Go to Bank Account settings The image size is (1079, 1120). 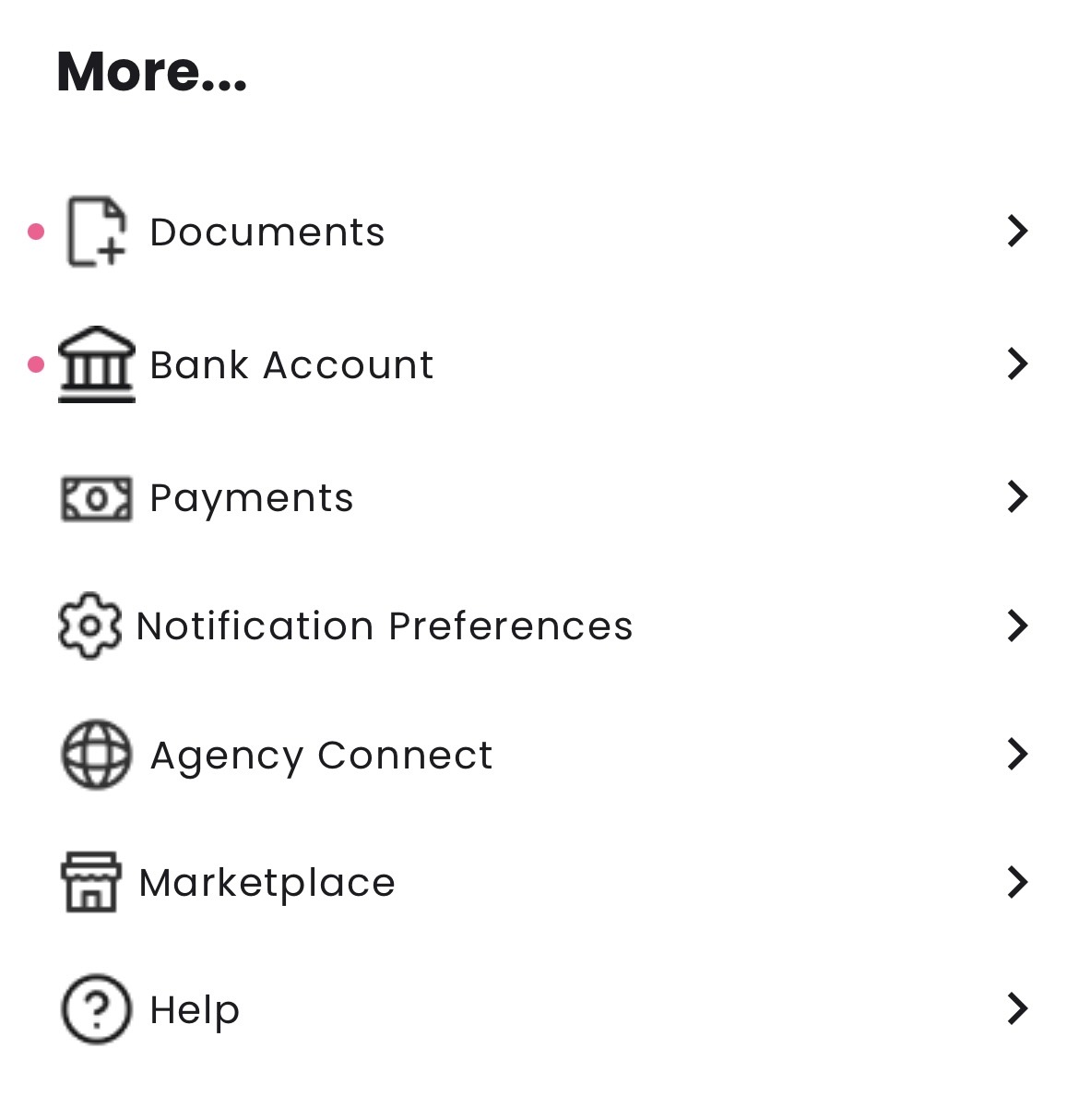(x=290, y=365)
